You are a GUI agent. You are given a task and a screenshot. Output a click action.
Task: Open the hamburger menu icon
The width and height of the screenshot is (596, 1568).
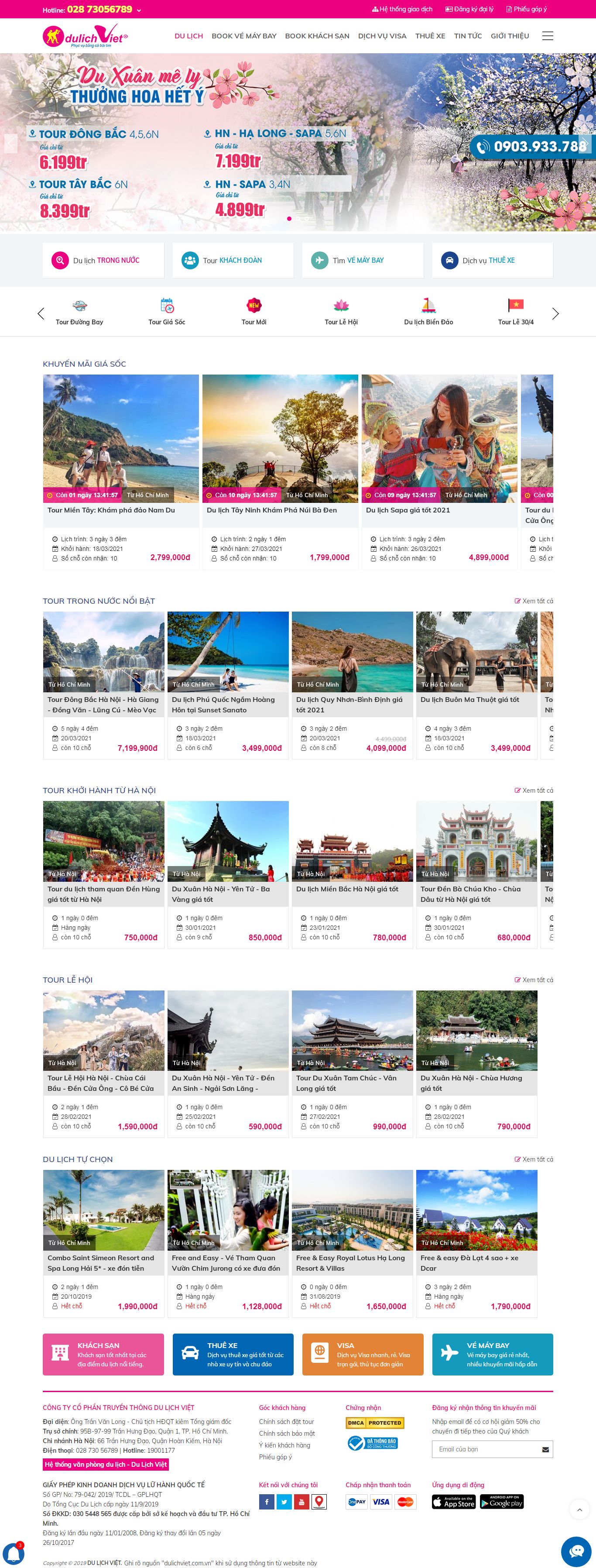coord(547,36)
